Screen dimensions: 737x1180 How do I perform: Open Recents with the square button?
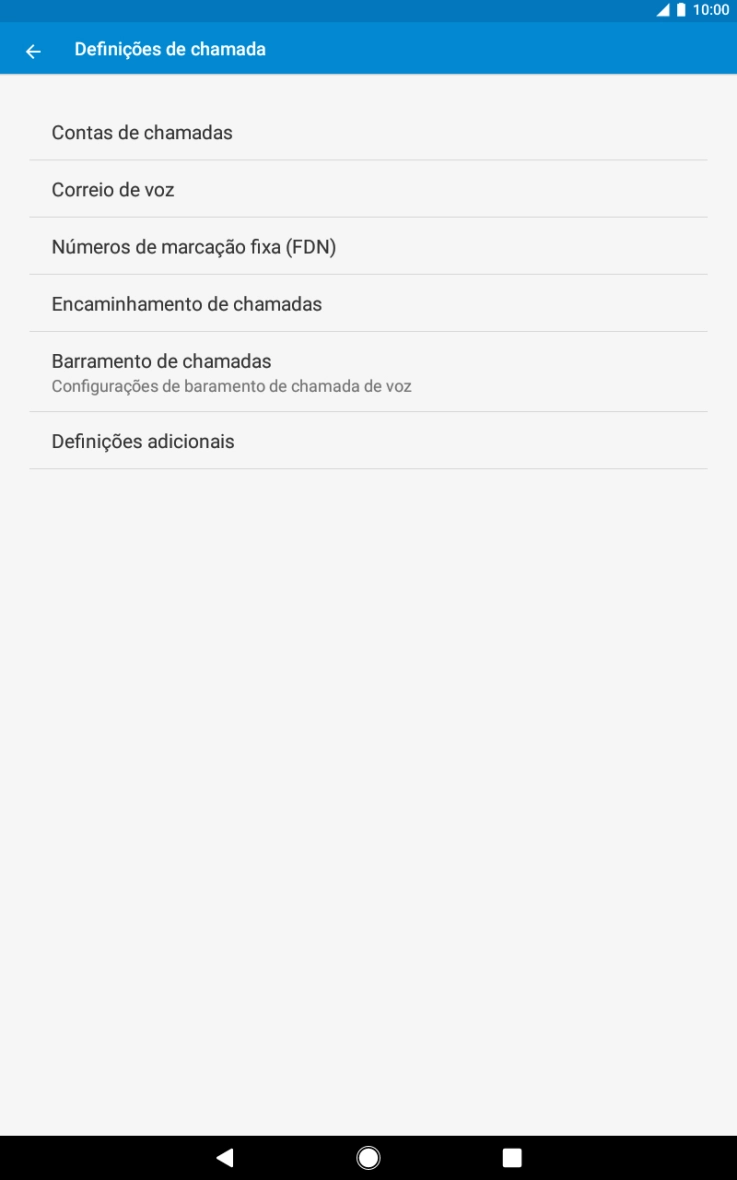511,1156
